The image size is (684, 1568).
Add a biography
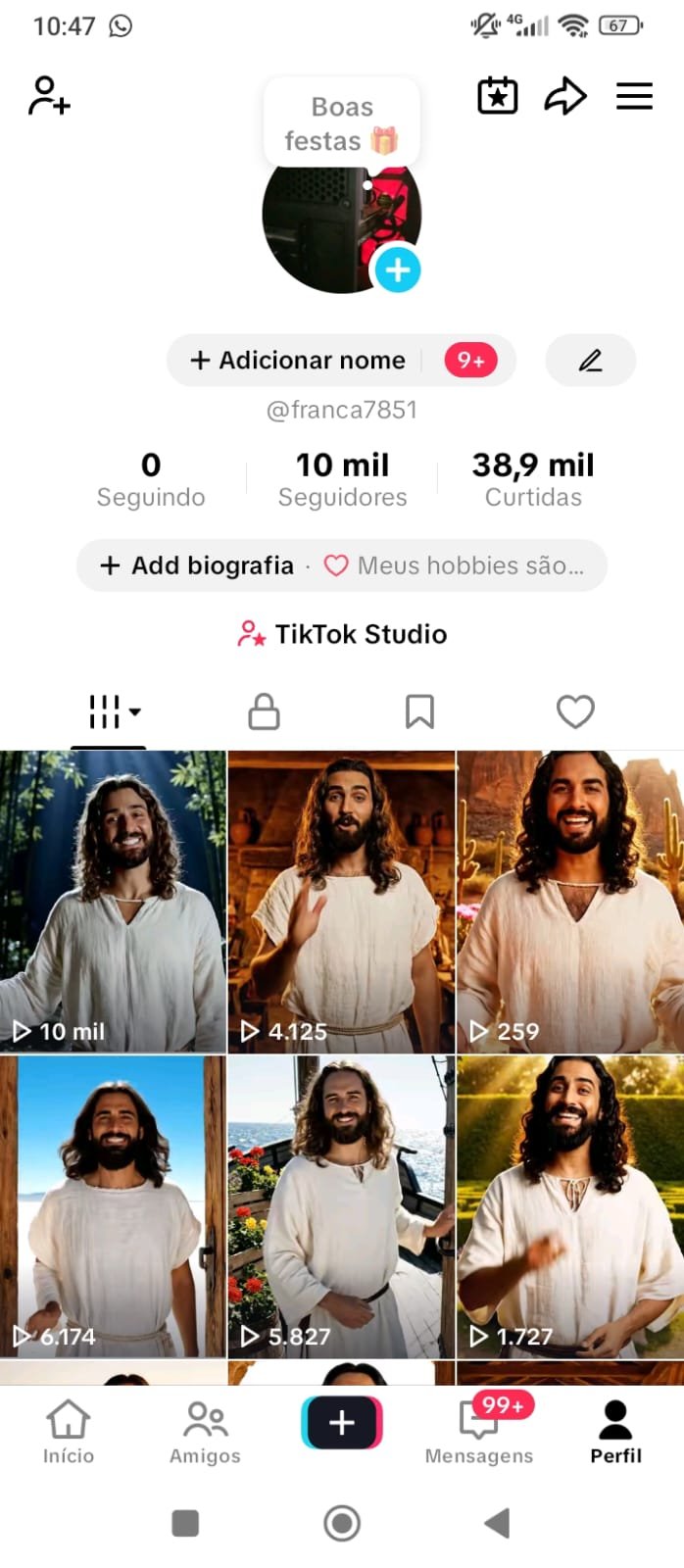click(197, 565)
